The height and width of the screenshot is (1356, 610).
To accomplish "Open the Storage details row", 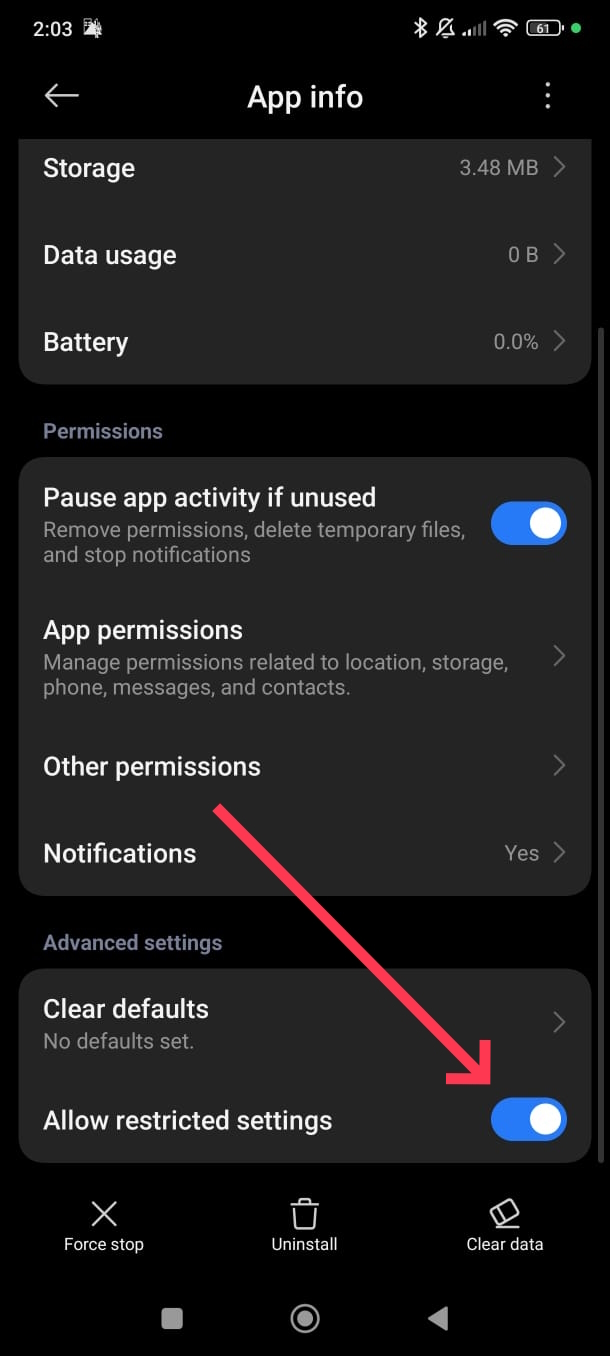I will pyautogui.click(x=305, y=168).
